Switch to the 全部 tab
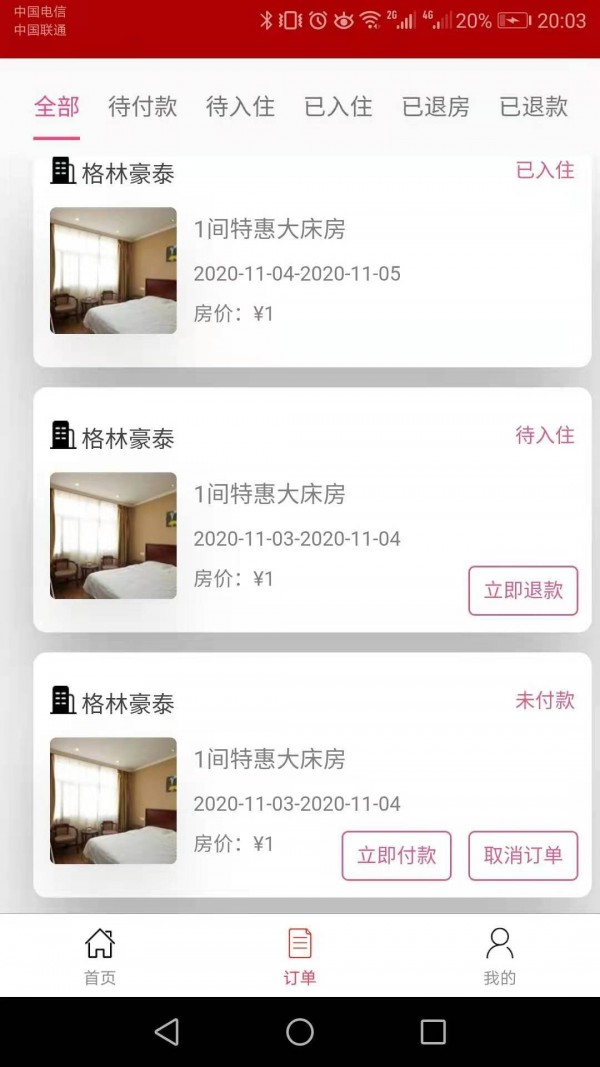Image resolution: width=600 pixels, height=1067 pixels. 56,107
